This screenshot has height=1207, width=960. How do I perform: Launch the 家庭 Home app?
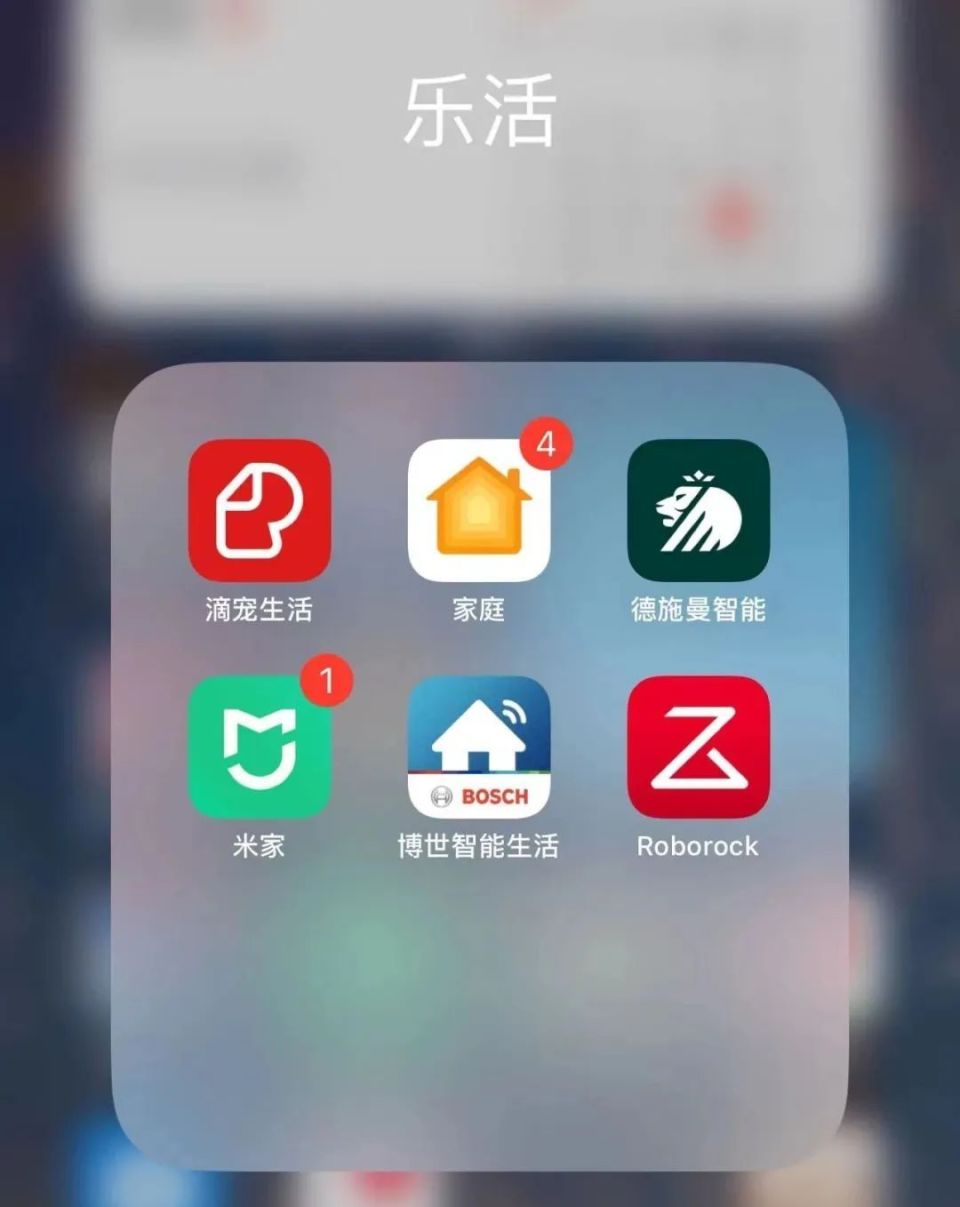coord(479,510)
